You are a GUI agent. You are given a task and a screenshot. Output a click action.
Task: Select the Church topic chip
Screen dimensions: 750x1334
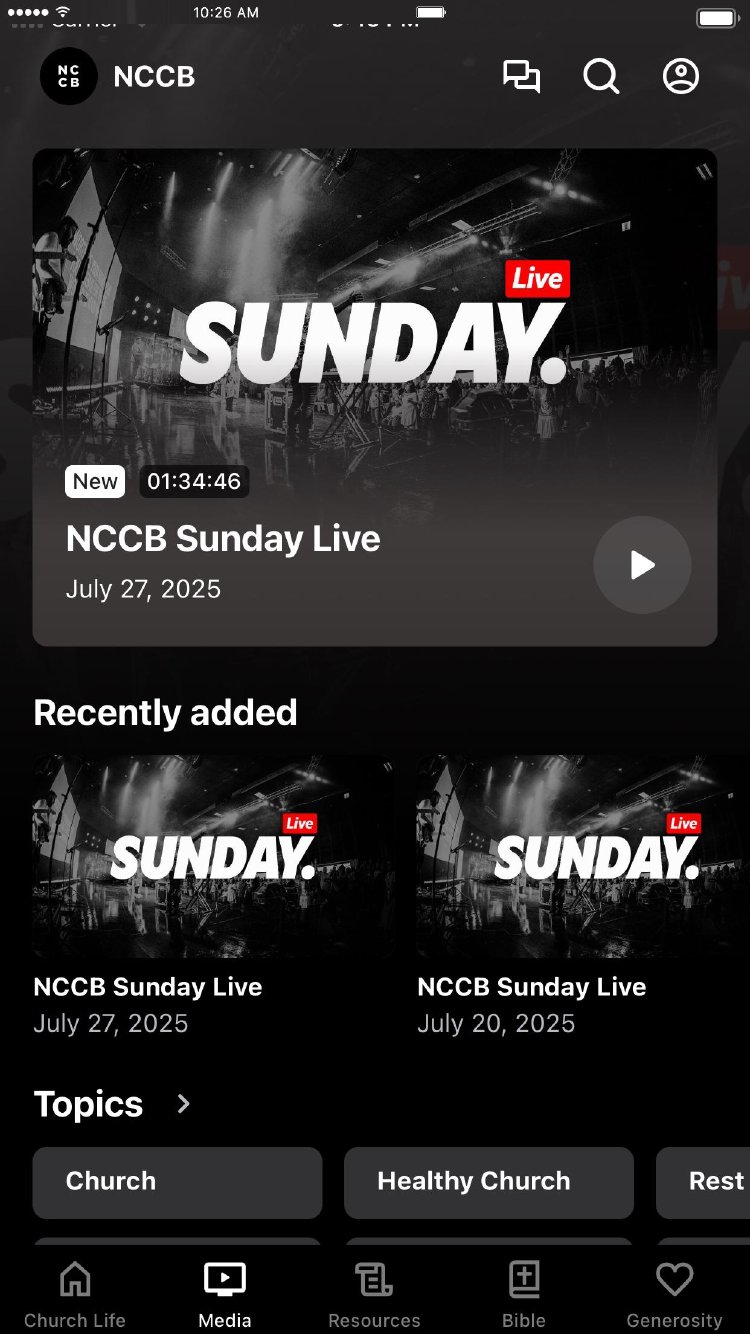[x=177, y=1182]
